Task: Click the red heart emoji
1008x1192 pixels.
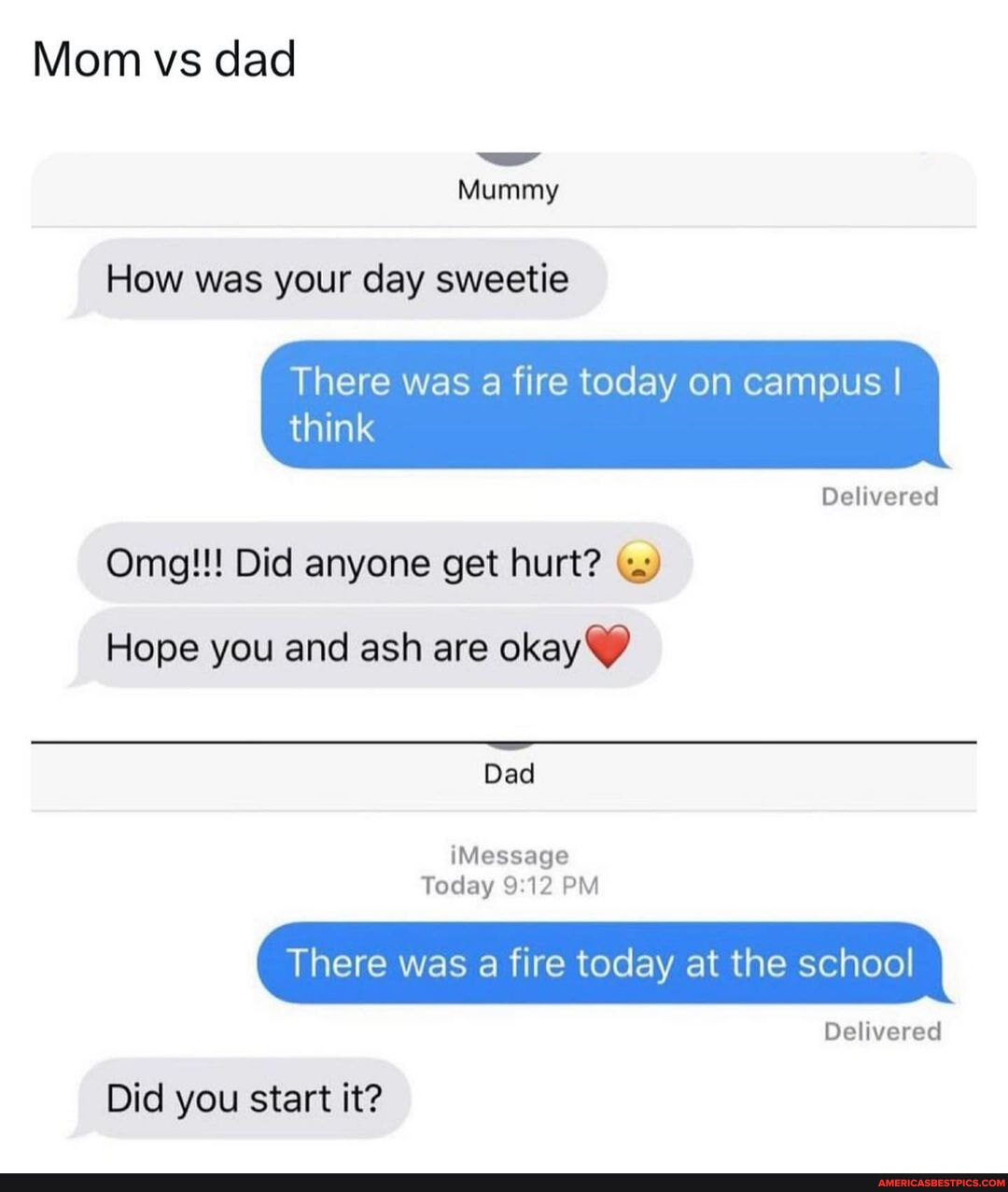Action: tap(607, 648)
